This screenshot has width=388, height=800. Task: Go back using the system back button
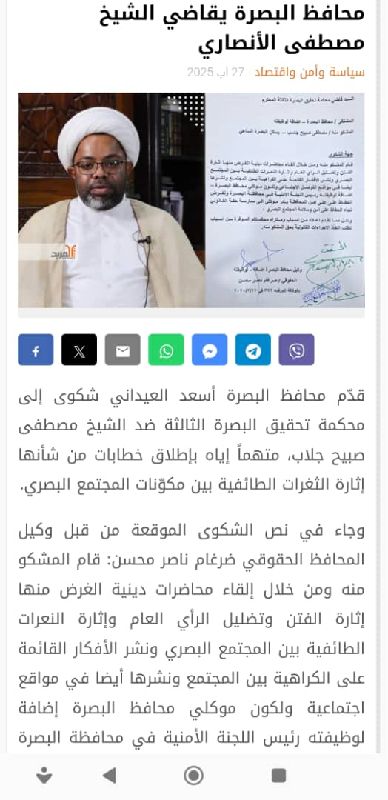pos(109,776)
